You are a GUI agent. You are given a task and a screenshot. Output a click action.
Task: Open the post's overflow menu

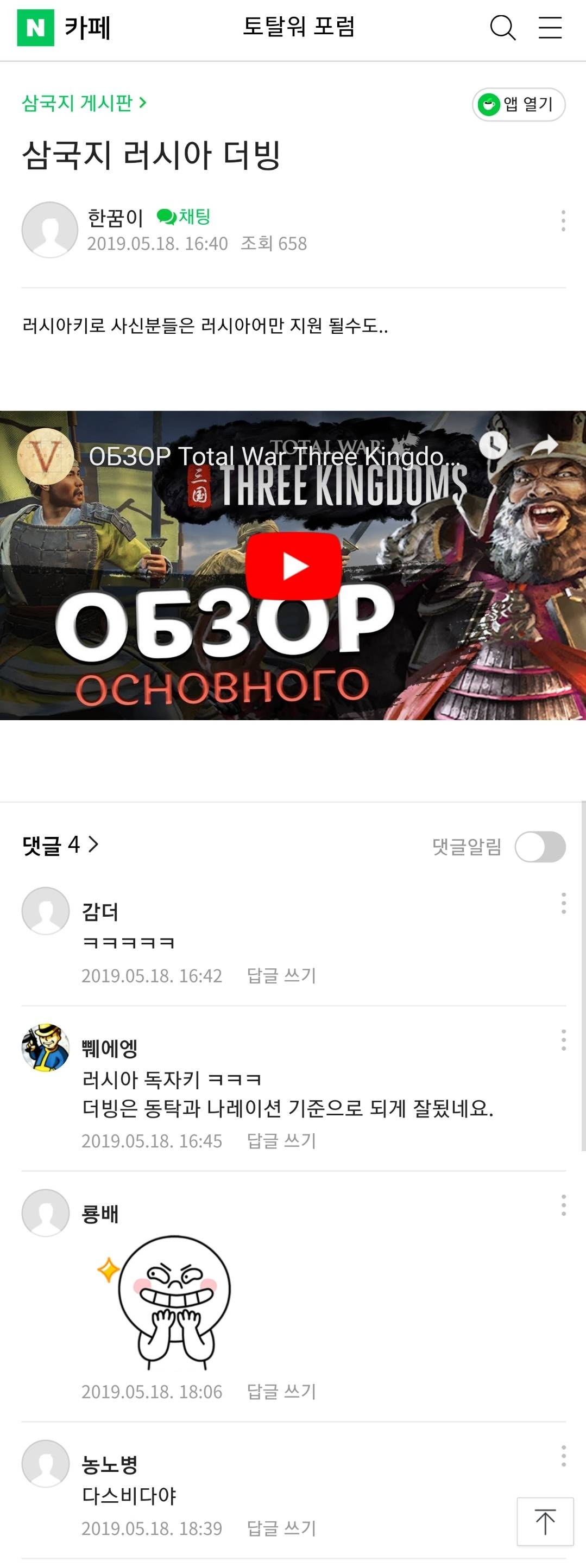[x=563, y=220]
